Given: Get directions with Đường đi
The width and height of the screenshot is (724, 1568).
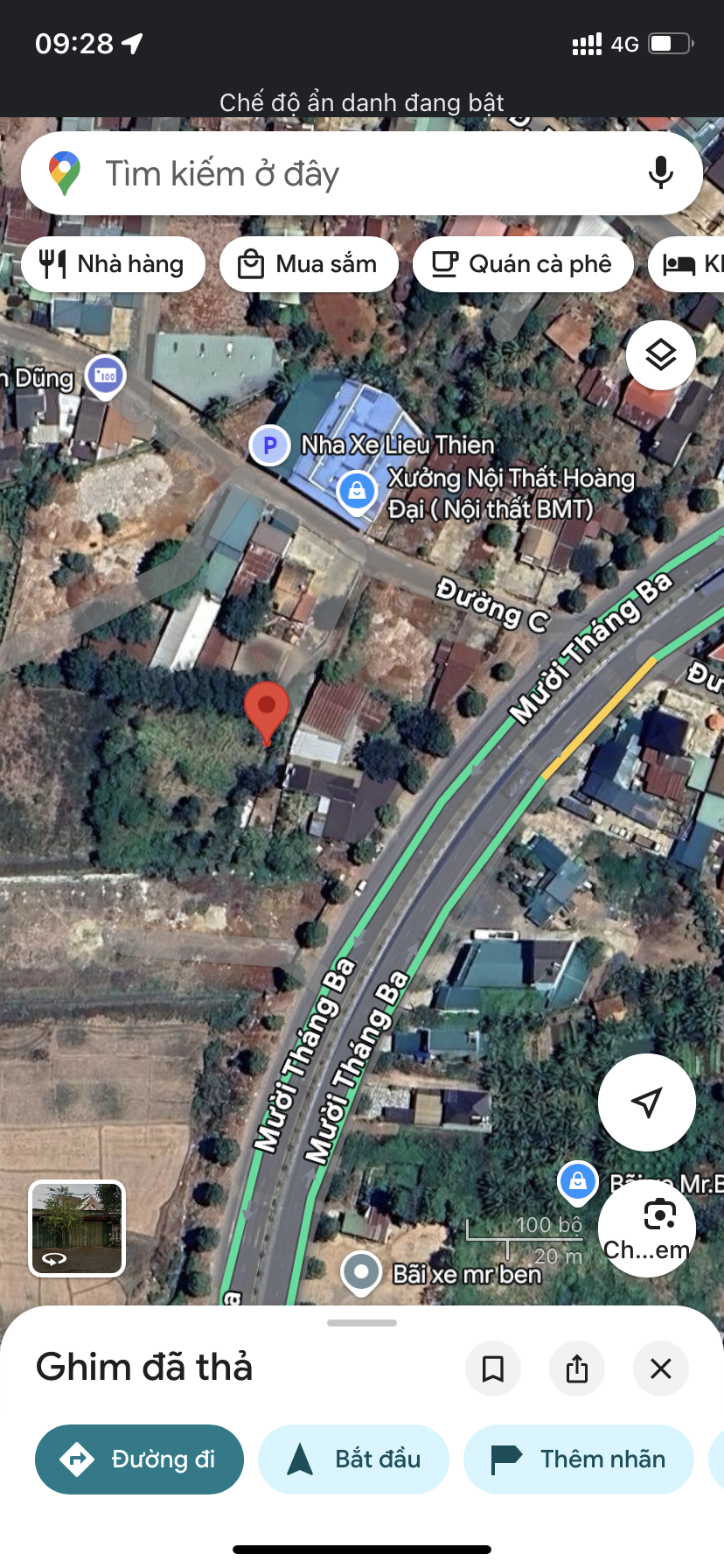Looking at the screenshot, I should 140,1459.
